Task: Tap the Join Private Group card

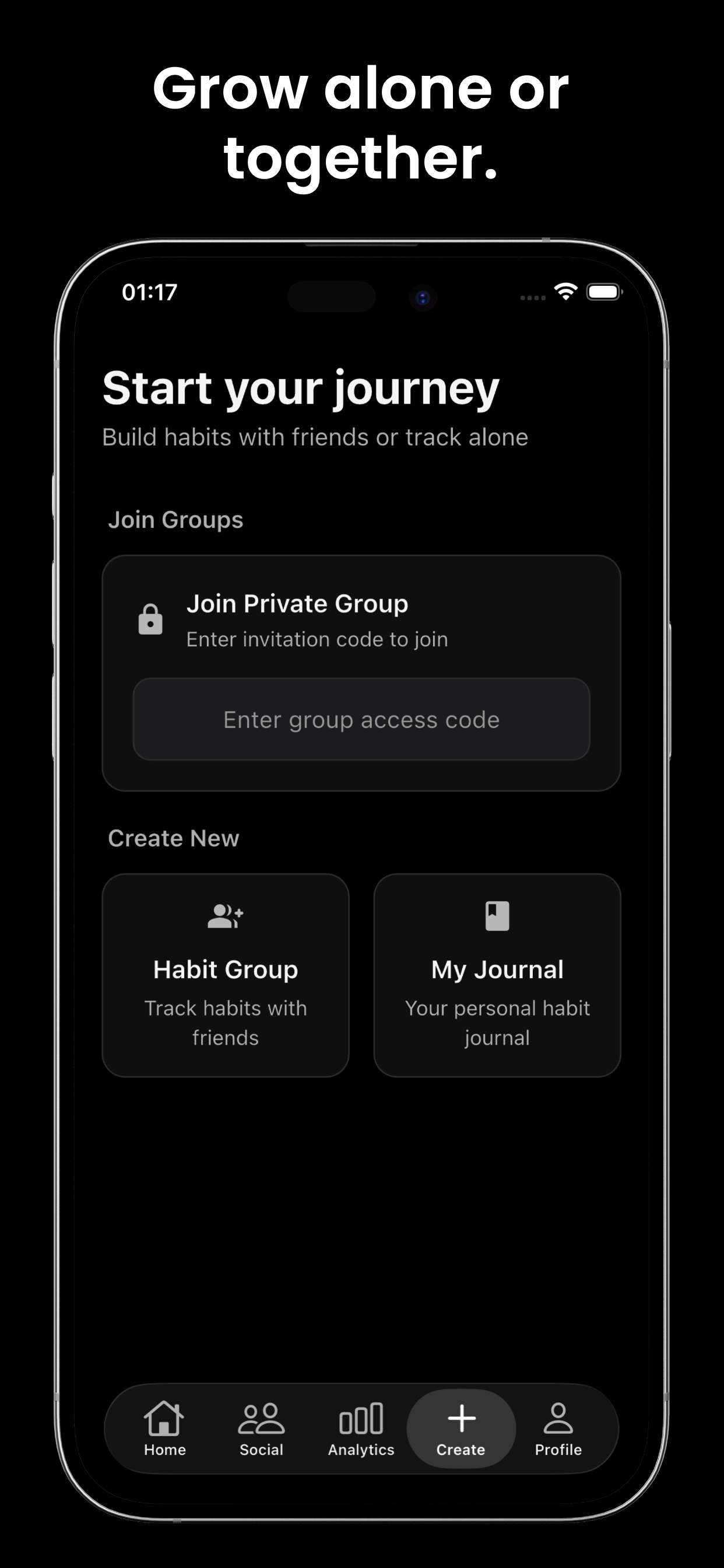Action: [361, 619]
